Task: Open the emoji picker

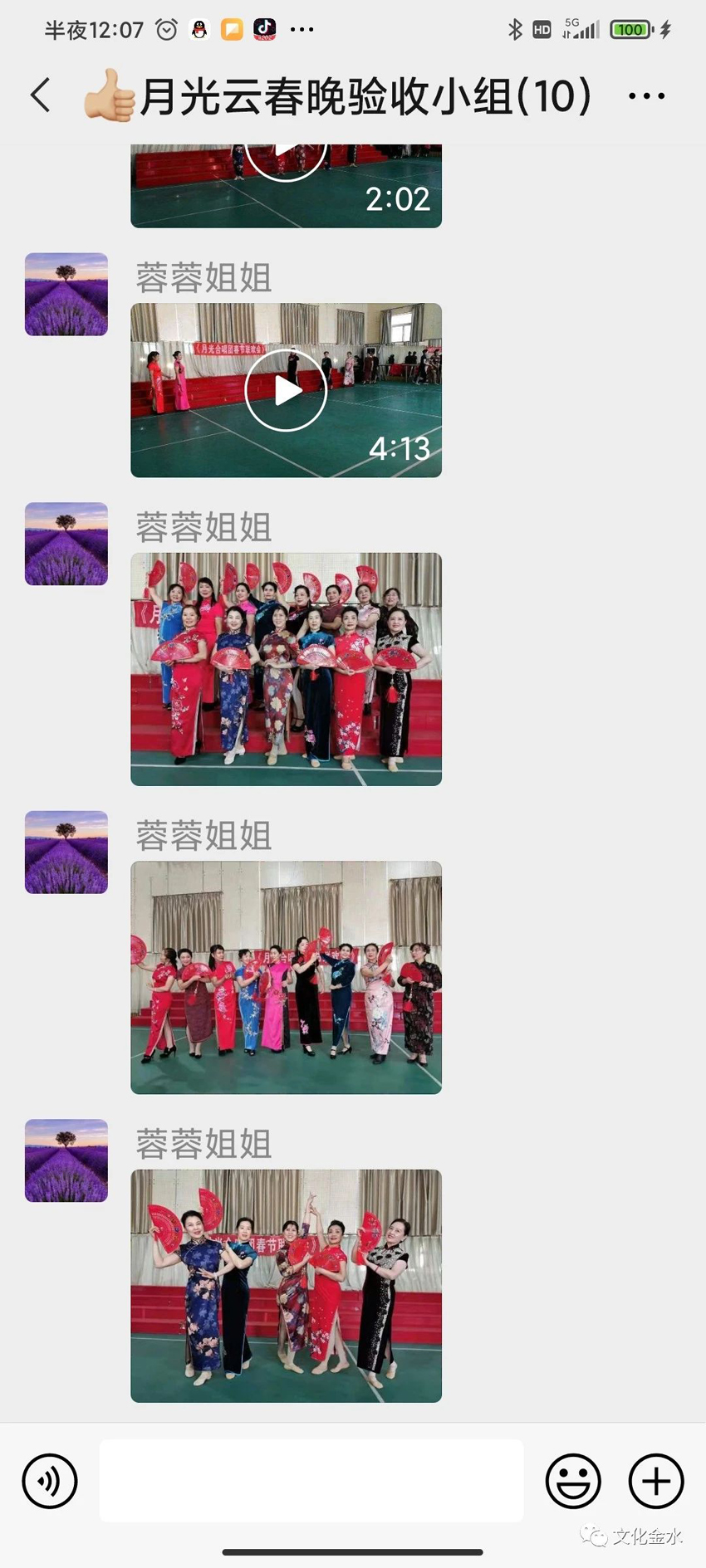Action: (x=573, y=1481)
